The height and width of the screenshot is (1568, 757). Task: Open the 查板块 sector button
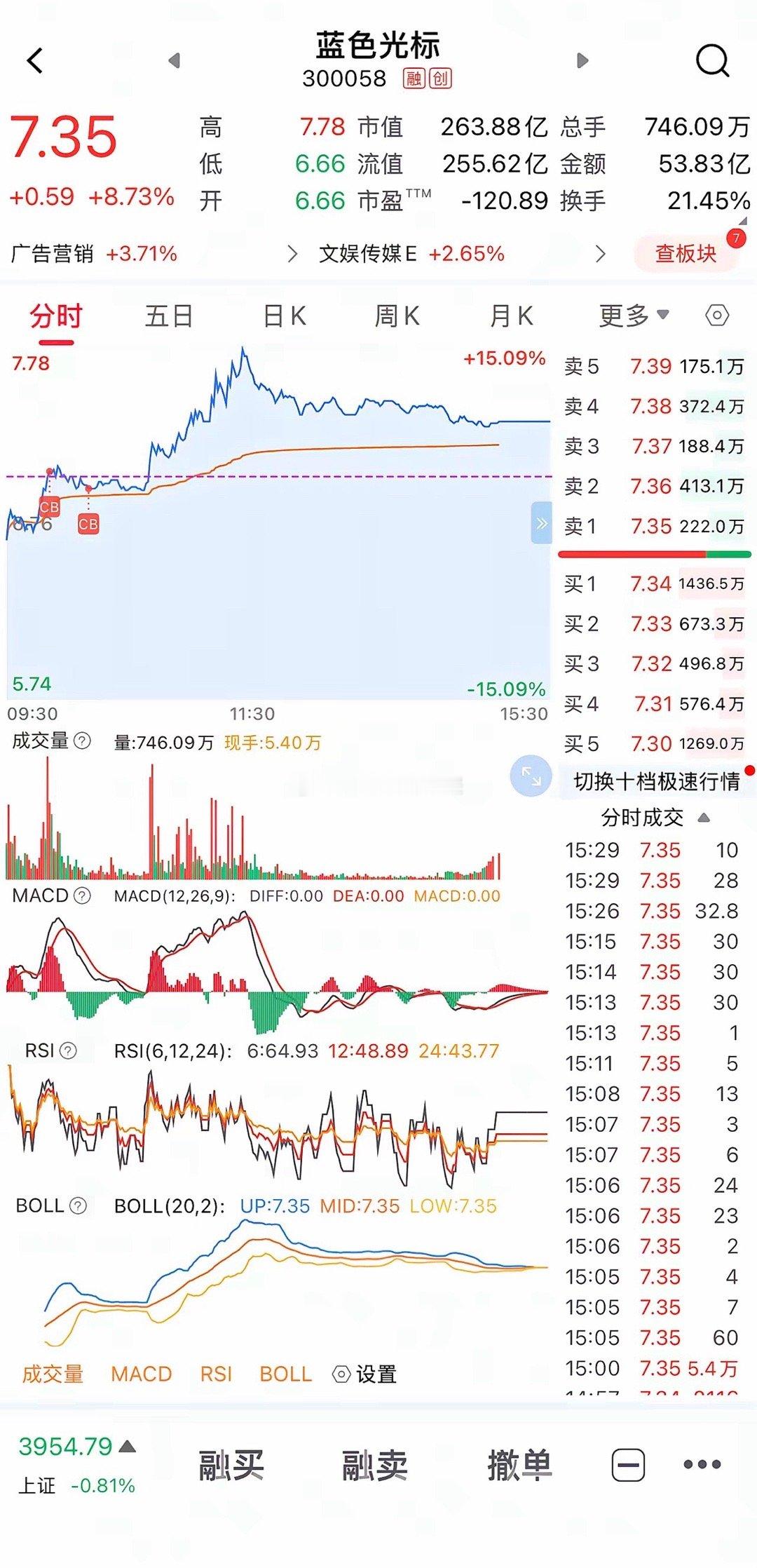686,253
